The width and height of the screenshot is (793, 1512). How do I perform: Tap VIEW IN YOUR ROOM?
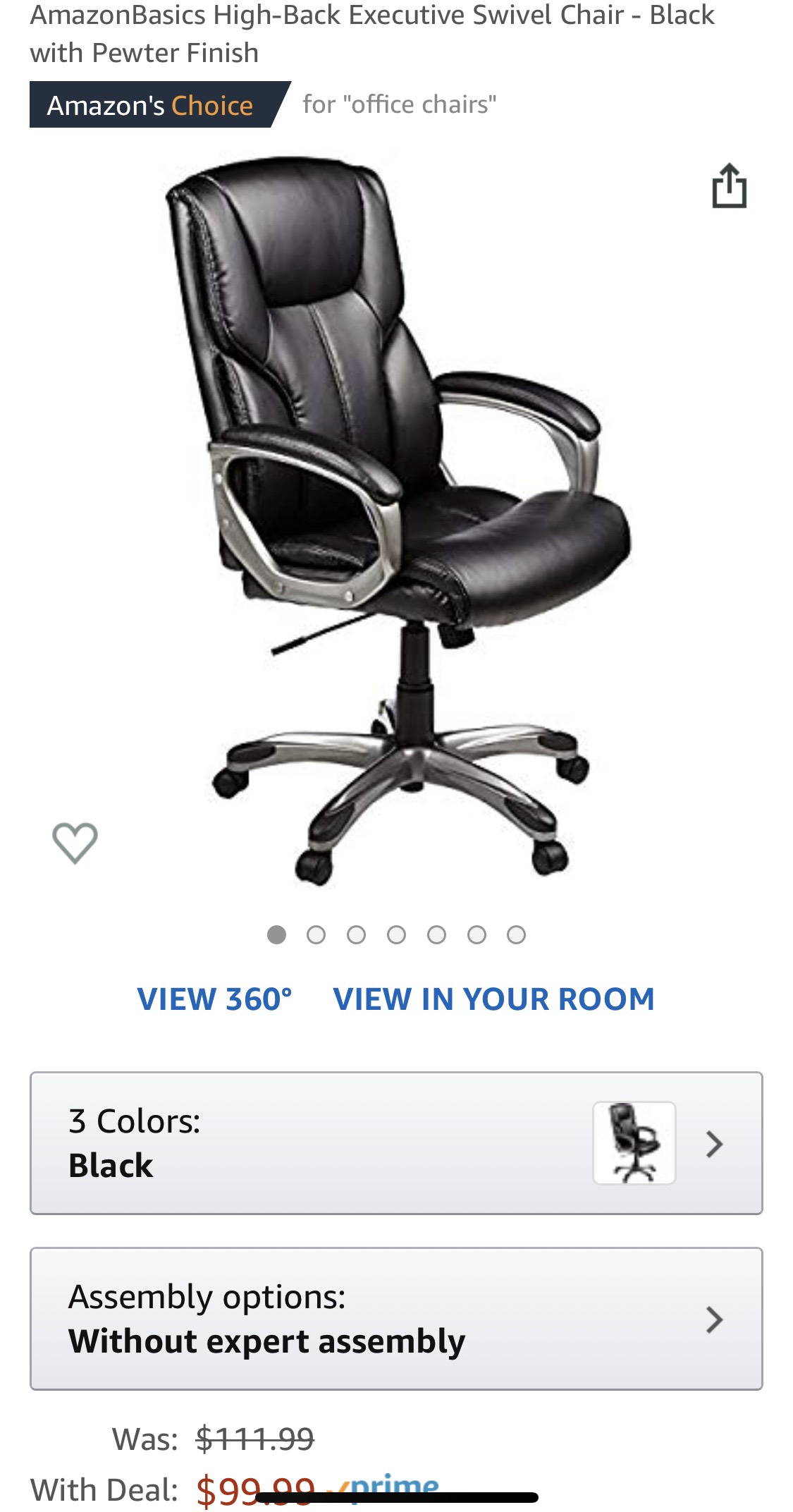click(493, 999)
